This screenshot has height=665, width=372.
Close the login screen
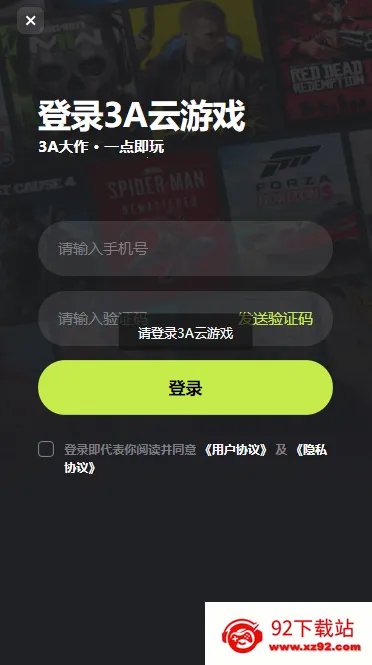[31, 20]
